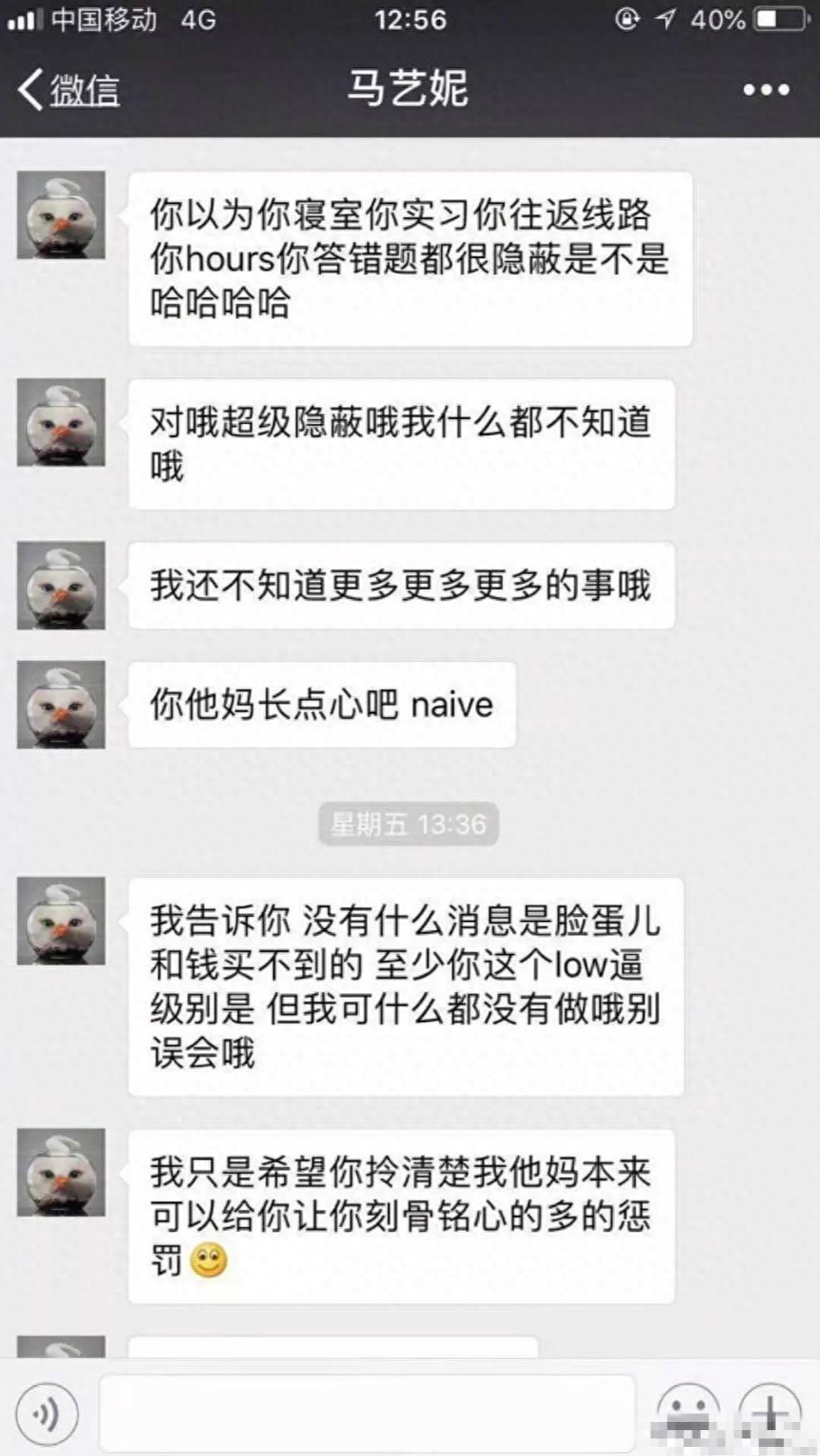View avatar beside the 你他妈长点心吧 naive message

click(61, 705)
